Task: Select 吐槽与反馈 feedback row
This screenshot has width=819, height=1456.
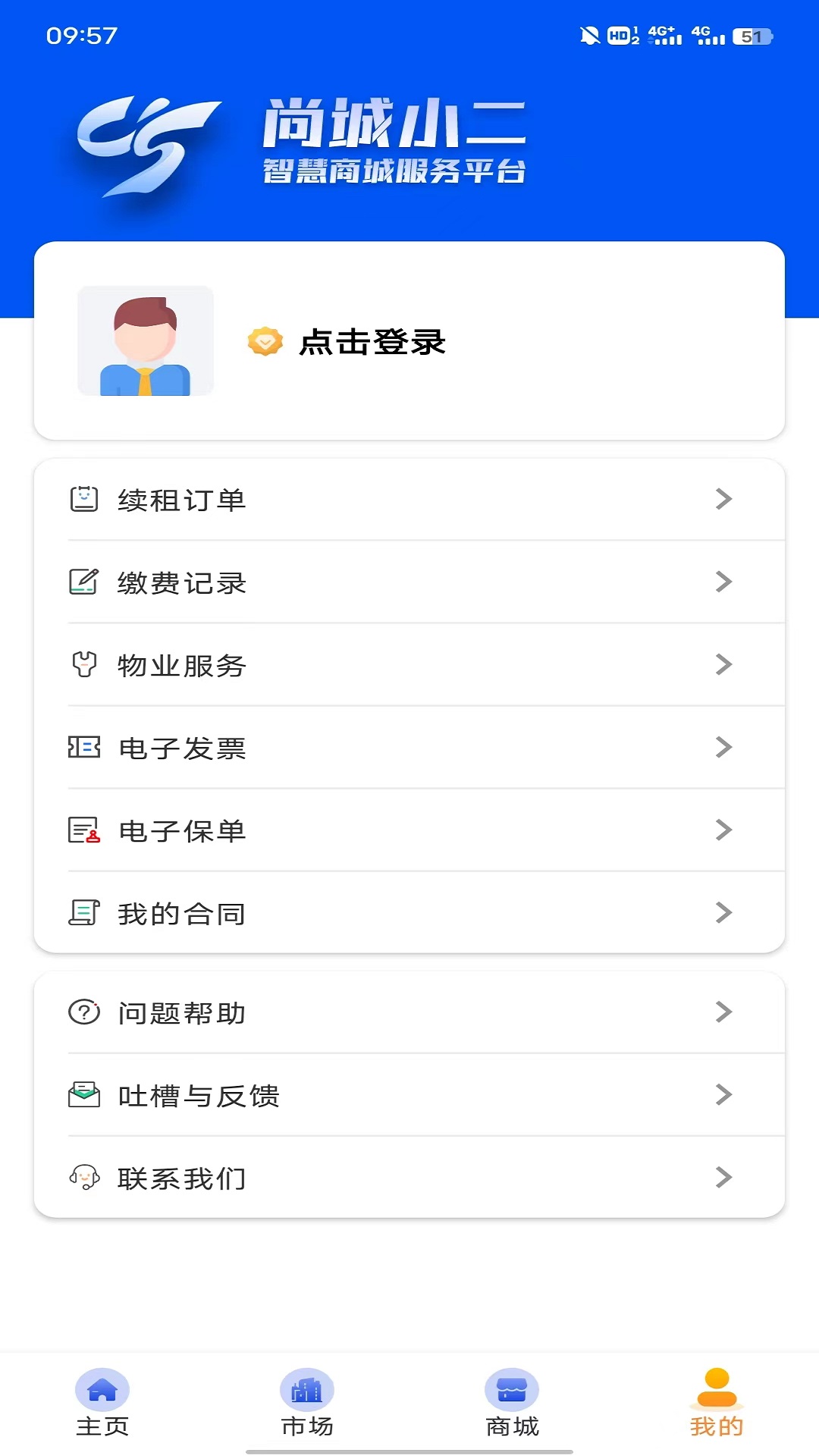Action: click(409, 1095)
